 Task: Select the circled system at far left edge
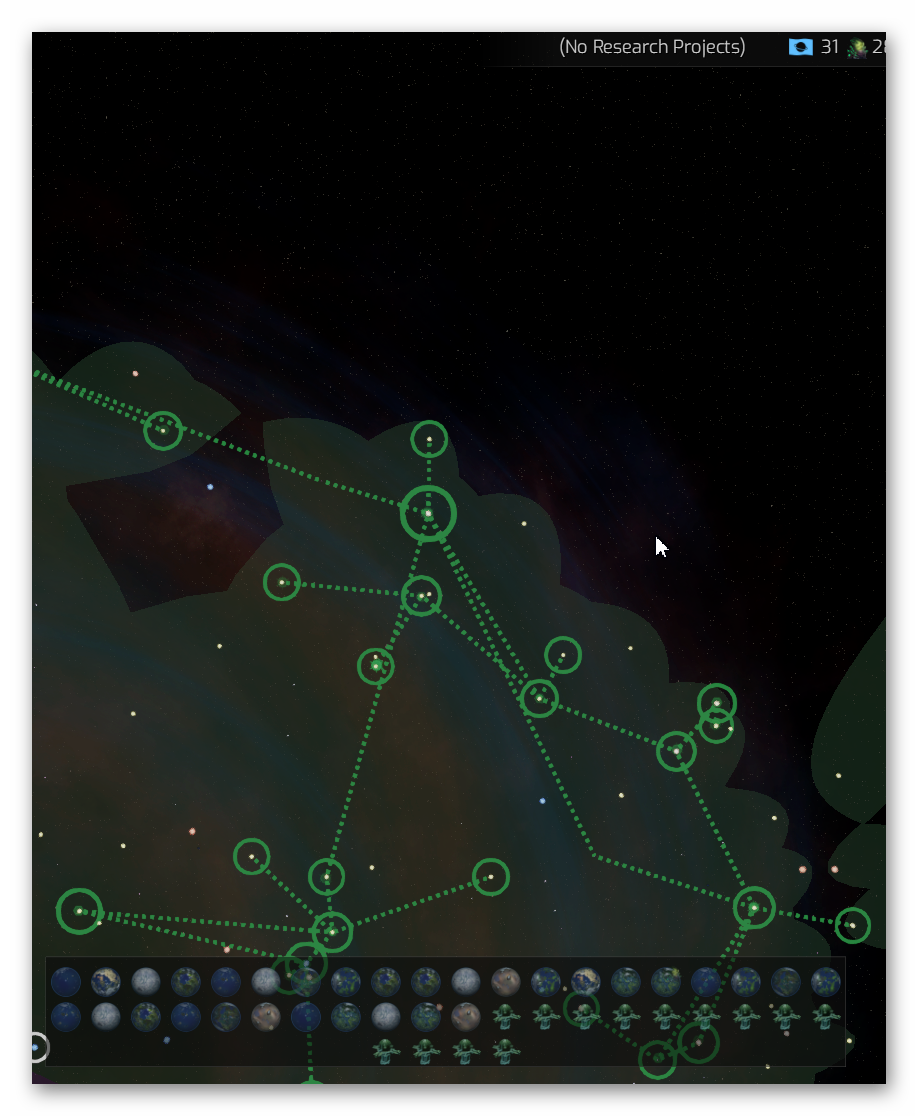pos(79,911)
